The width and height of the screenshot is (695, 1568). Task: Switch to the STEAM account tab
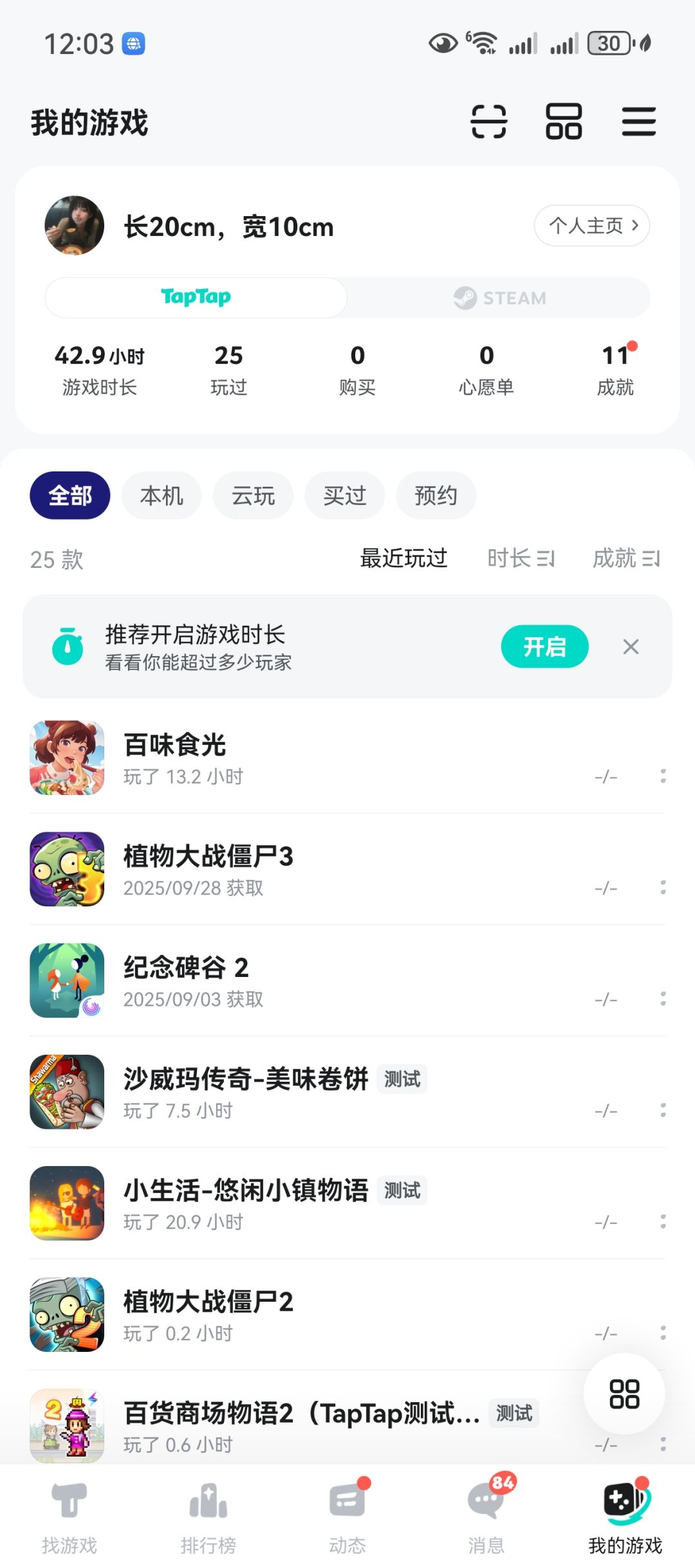coord(499,298)
